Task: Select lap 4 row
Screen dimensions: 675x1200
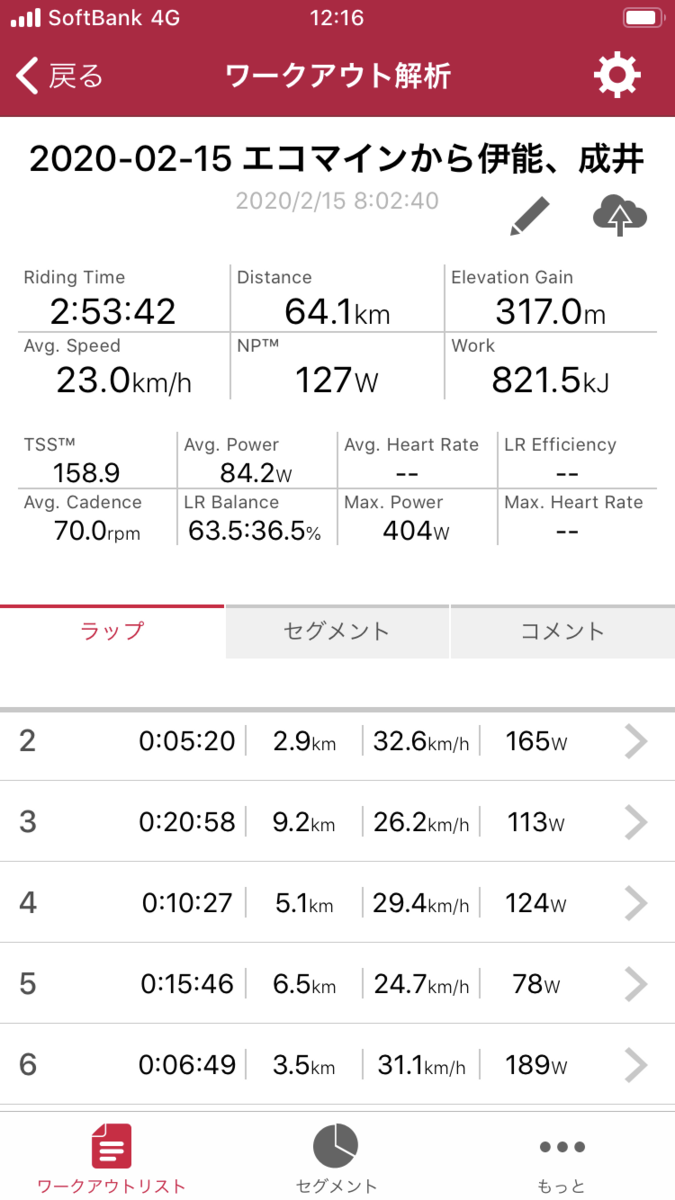Action: (337, 903)
